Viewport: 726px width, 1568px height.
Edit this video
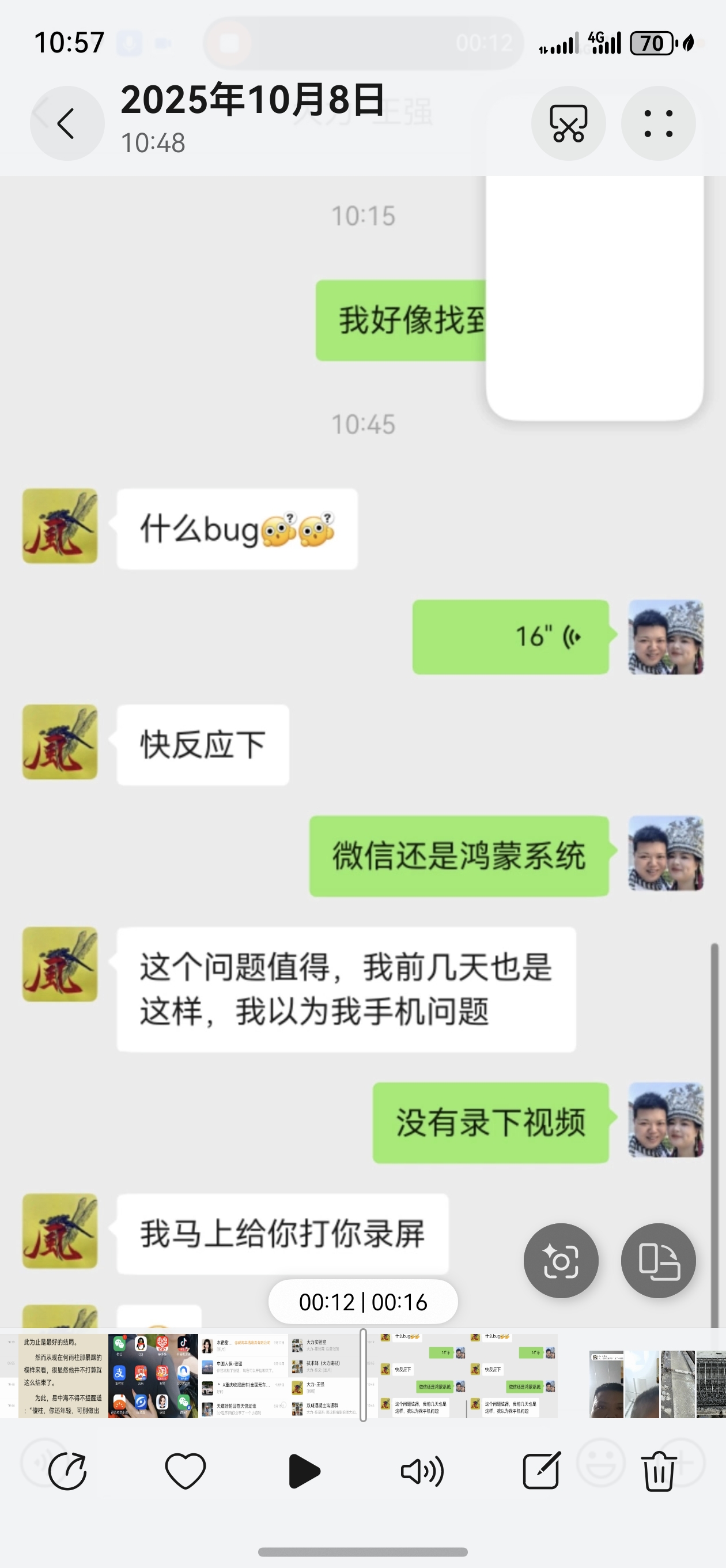[x=541, y=1471]
